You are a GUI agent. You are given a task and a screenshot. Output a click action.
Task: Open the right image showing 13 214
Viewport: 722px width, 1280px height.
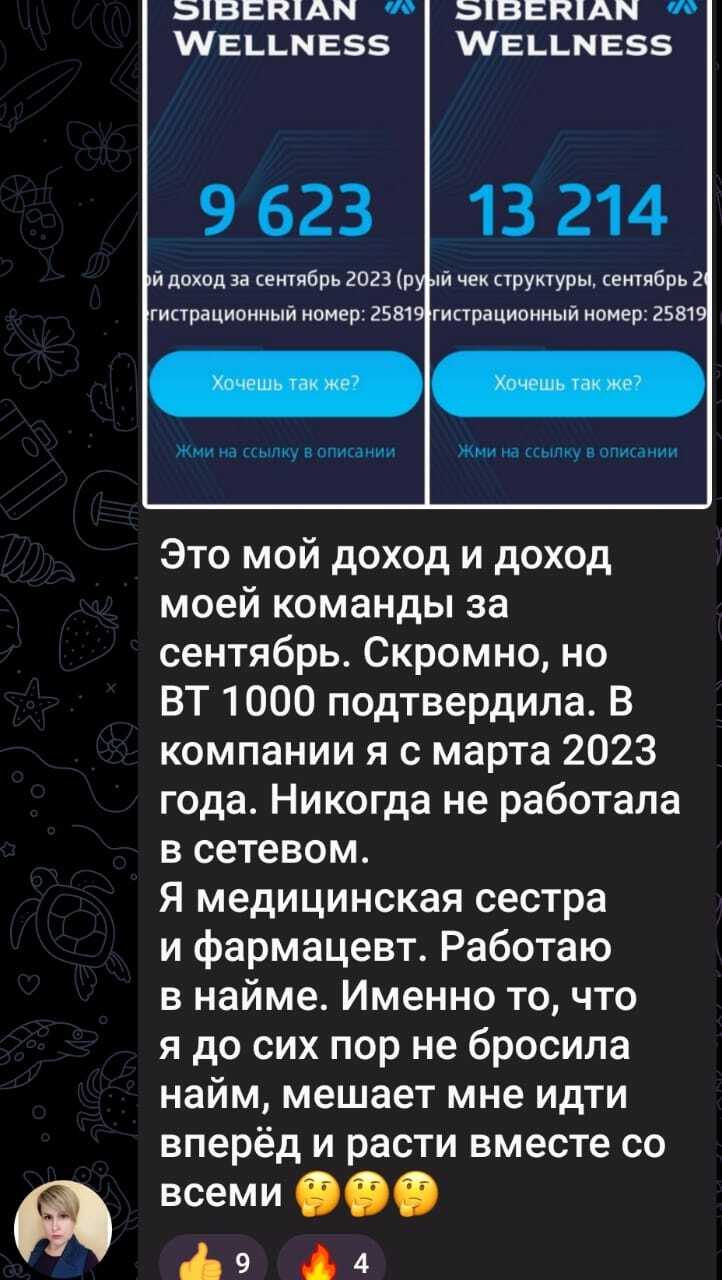tap(568, 250)
